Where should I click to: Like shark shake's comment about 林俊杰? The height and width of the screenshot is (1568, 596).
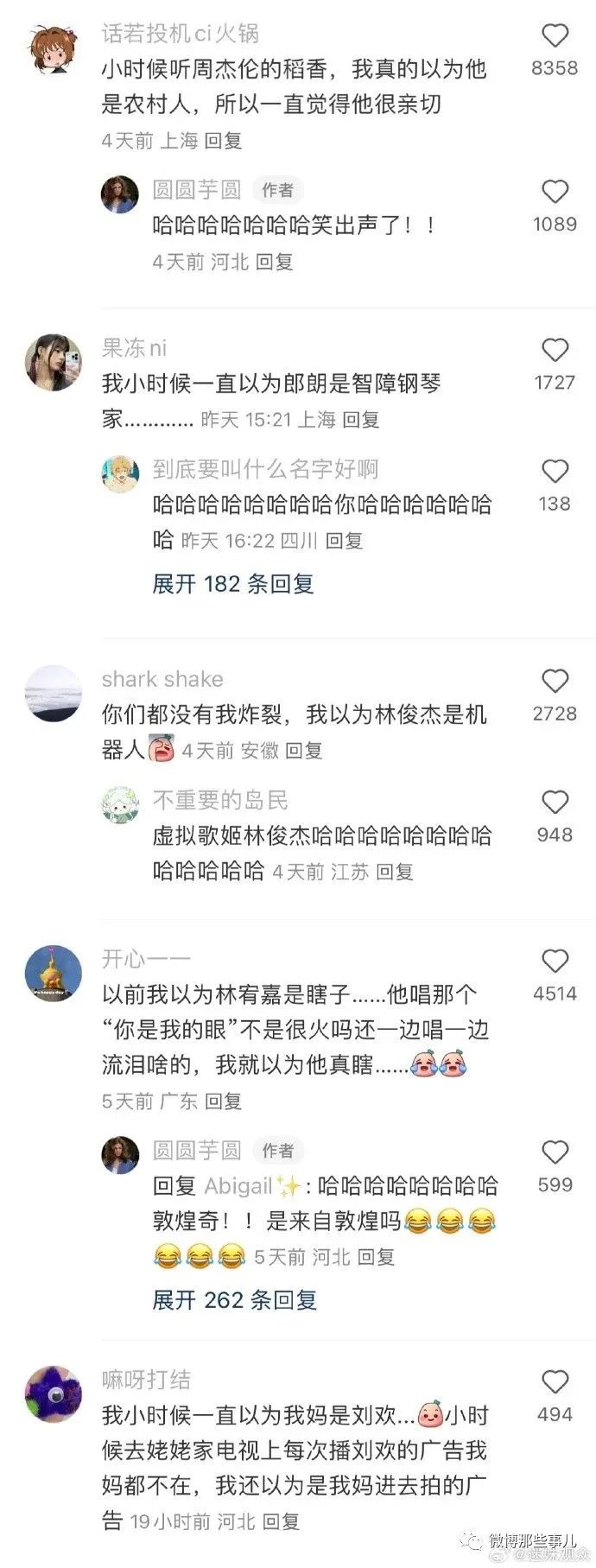[x=555, y=682]
